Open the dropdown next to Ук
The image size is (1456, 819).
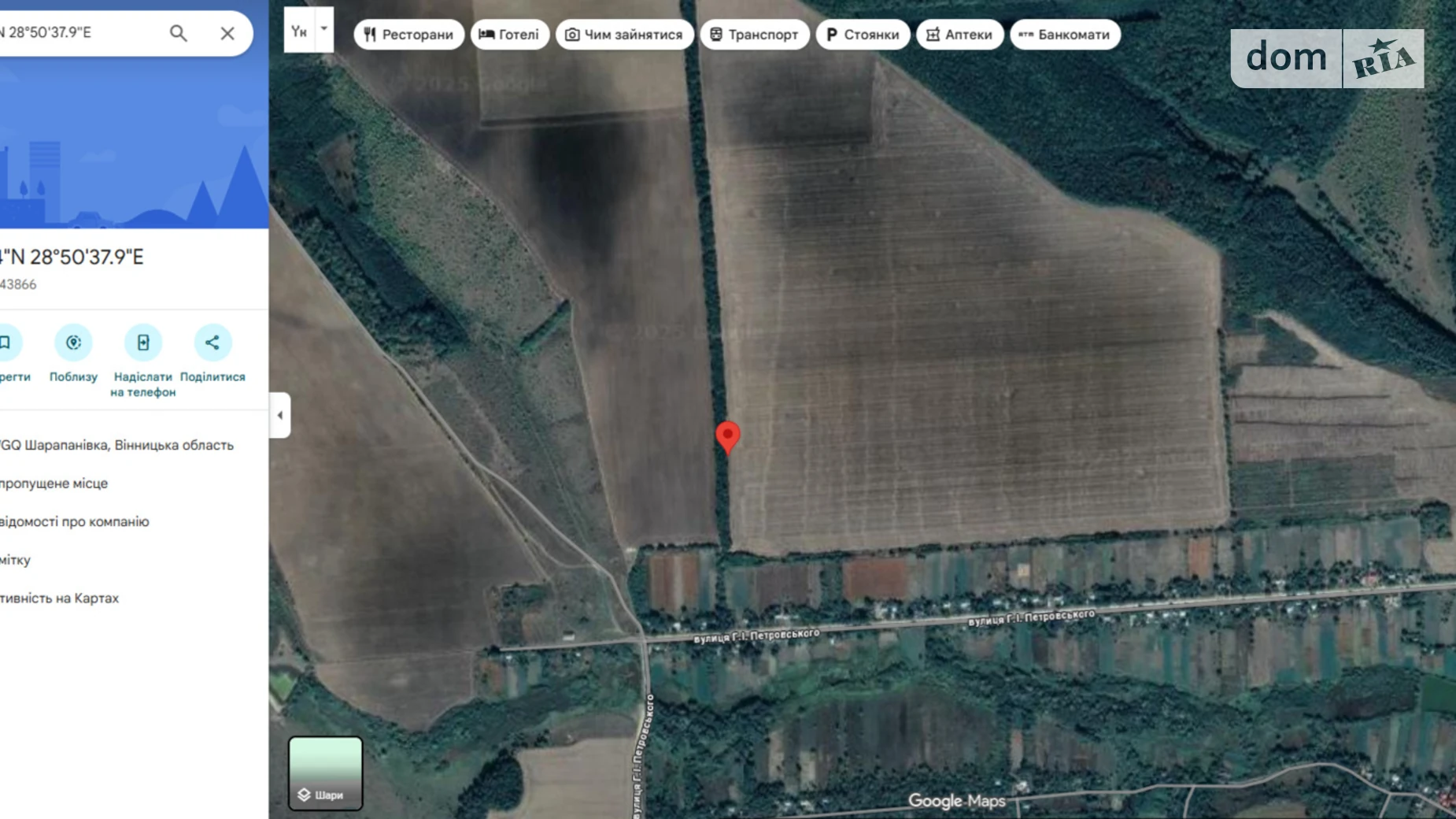tap(323, 30)
